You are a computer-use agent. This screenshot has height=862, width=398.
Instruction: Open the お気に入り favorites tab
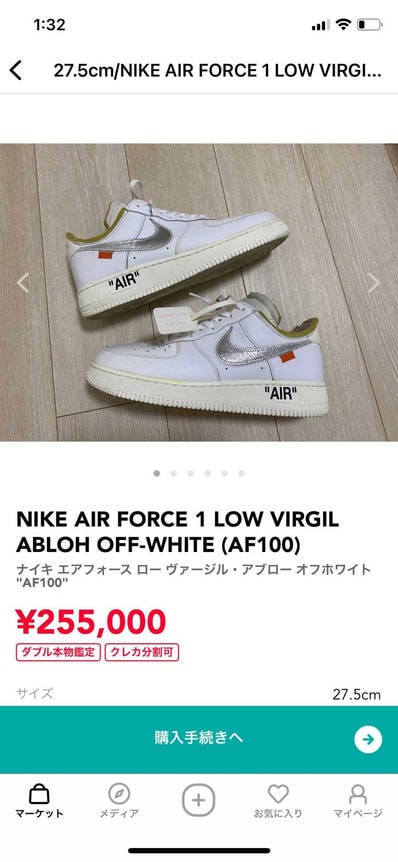[278, 801]
